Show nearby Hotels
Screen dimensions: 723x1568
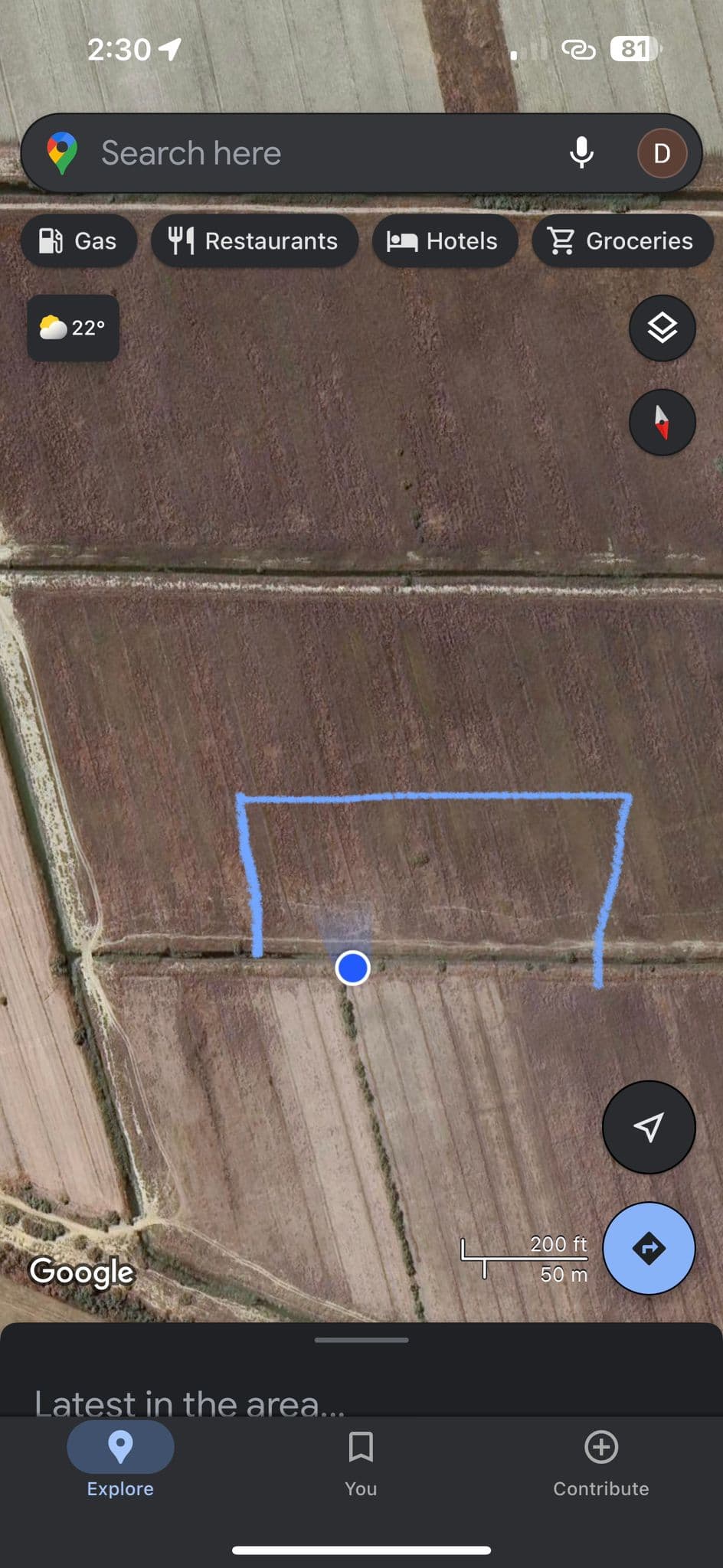click(445, 241)
